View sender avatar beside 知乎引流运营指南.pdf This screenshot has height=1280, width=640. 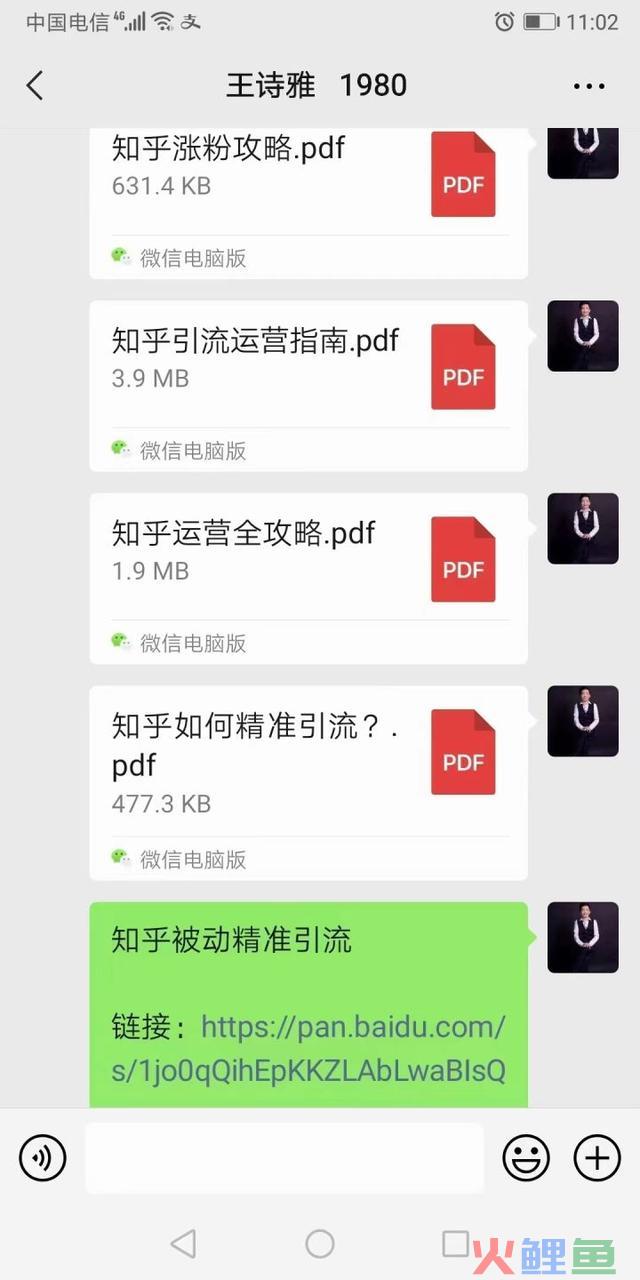583,336
